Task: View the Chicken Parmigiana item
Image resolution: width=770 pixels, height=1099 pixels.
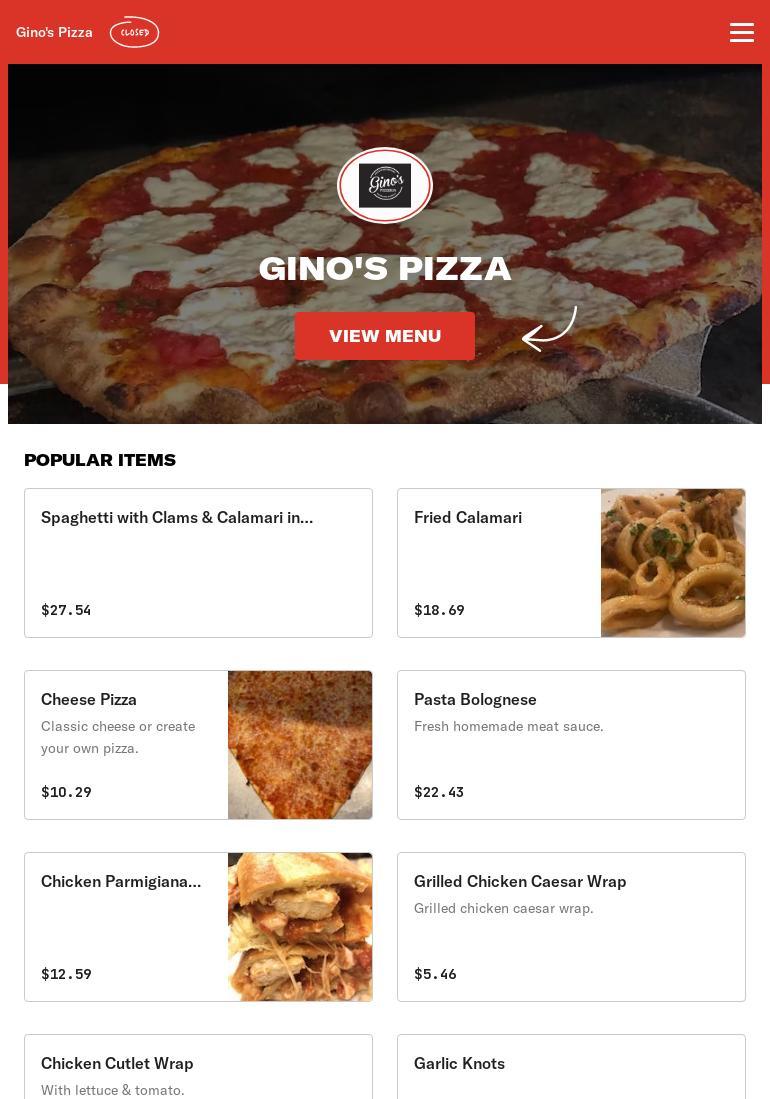Action: point(198,927)
